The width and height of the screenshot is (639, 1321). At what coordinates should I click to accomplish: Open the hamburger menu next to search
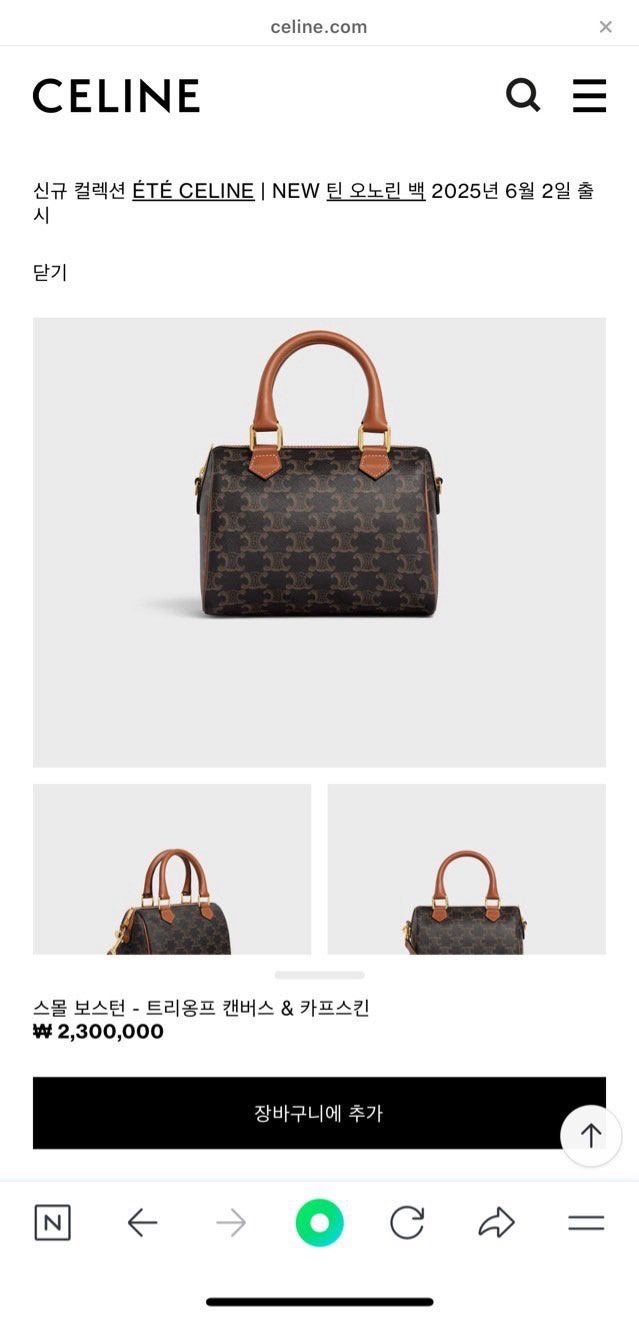[x=589, y=96]
